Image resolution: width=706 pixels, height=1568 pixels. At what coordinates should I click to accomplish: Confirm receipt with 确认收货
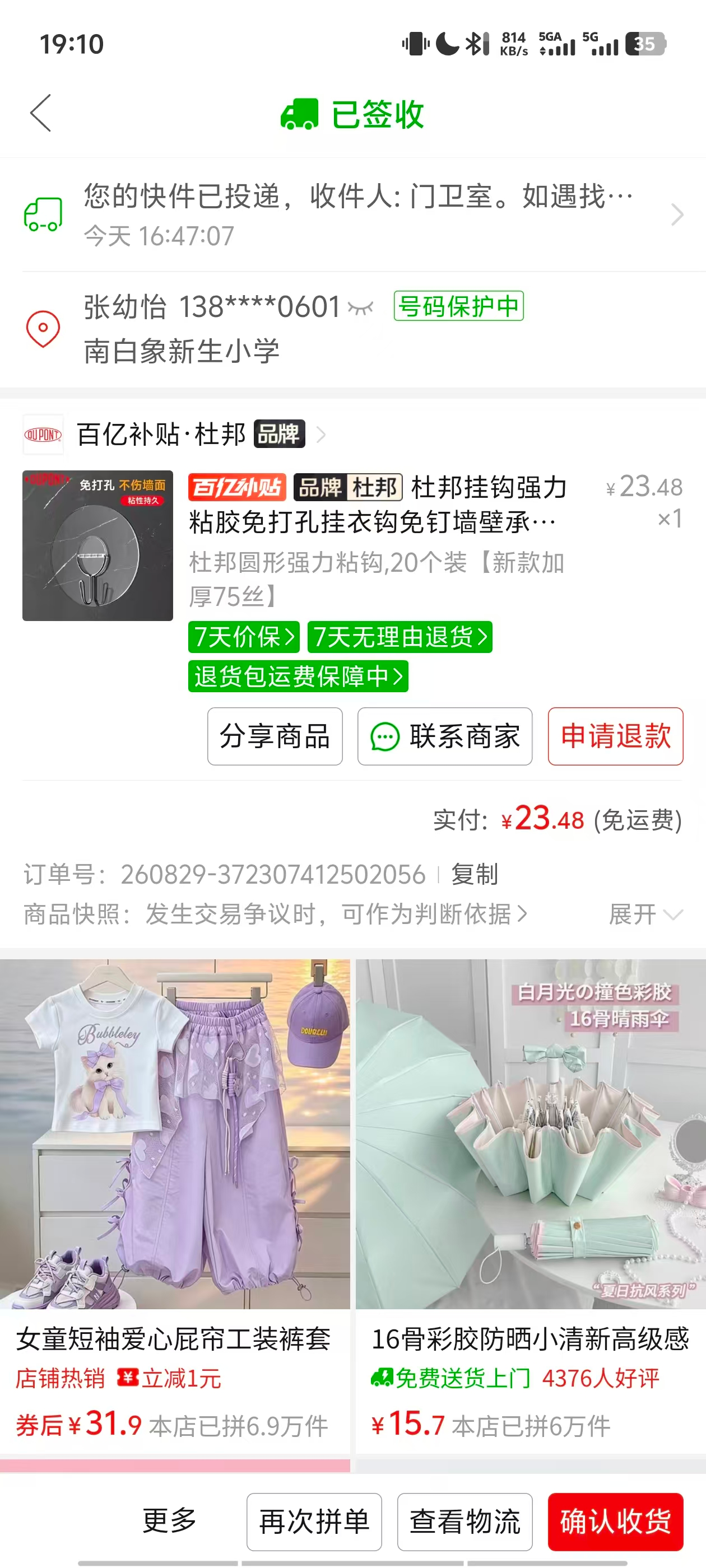[615, 1522]
